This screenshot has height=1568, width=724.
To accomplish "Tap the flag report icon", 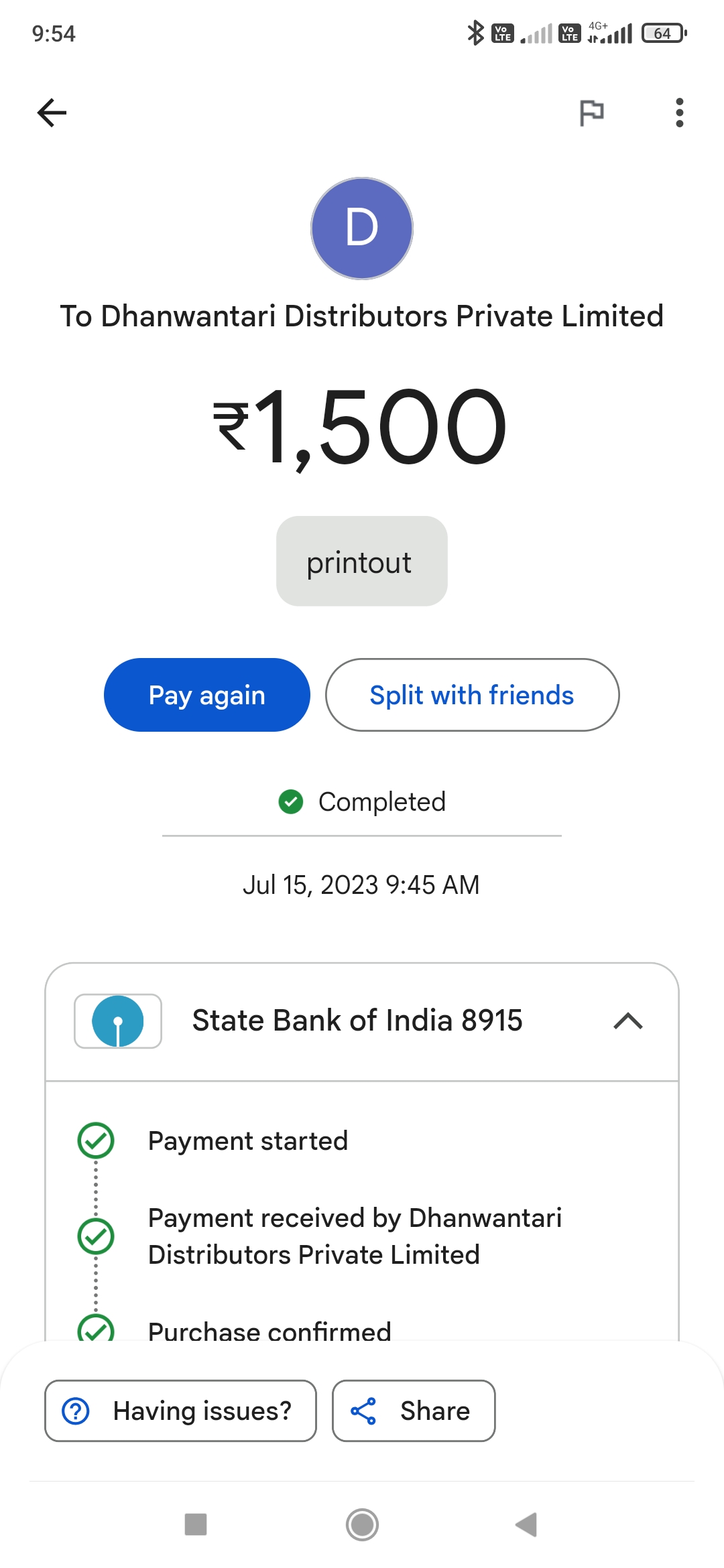I will click(x=591, y=113).
